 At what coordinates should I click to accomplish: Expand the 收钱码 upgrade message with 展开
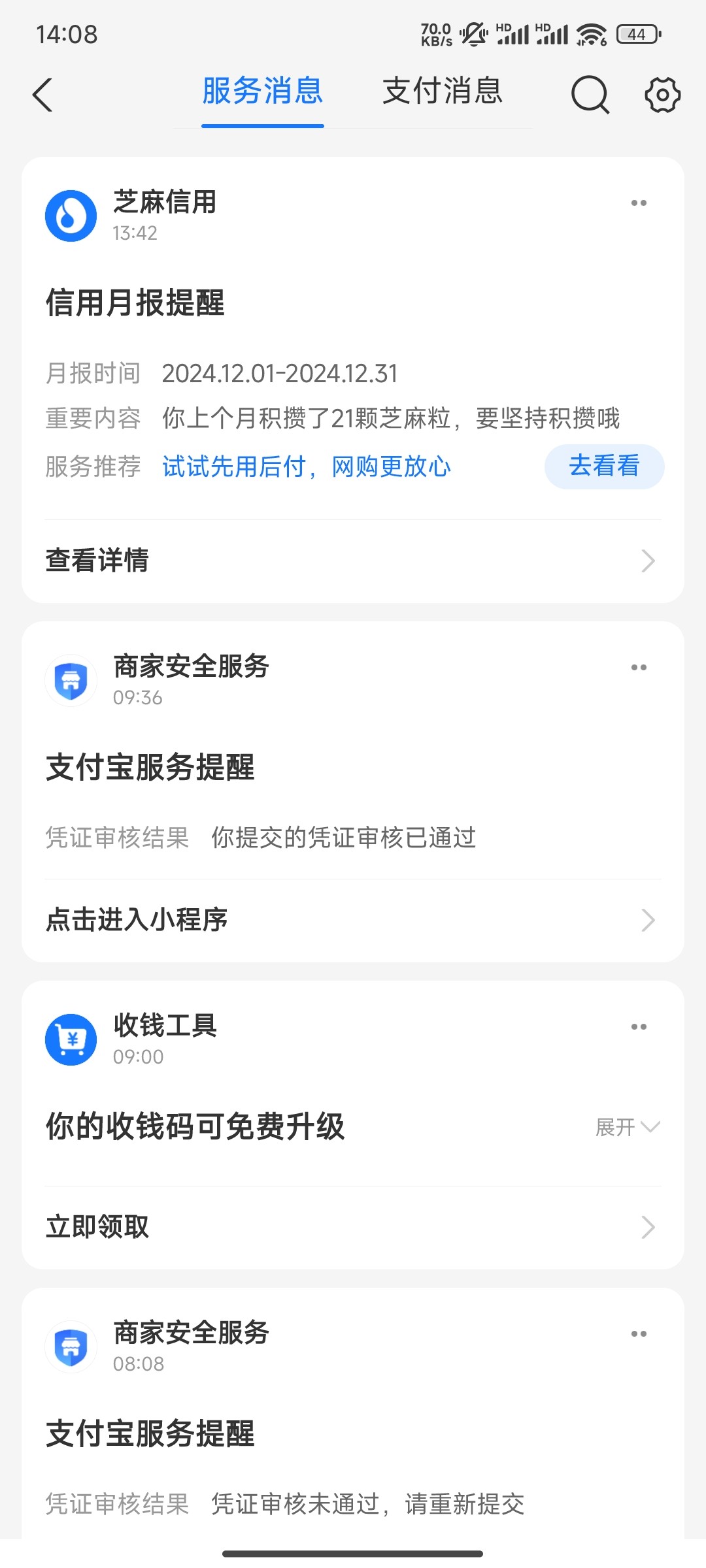click(628, 1127)
